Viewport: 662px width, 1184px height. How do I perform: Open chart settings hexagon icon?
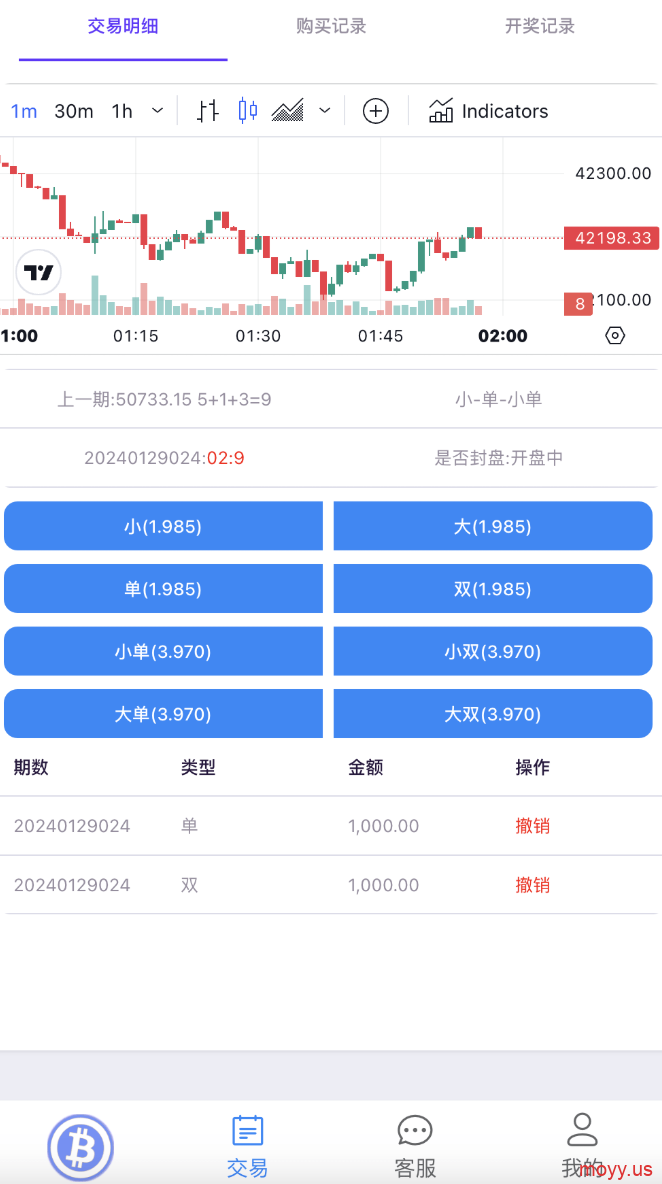click(616, 335)
